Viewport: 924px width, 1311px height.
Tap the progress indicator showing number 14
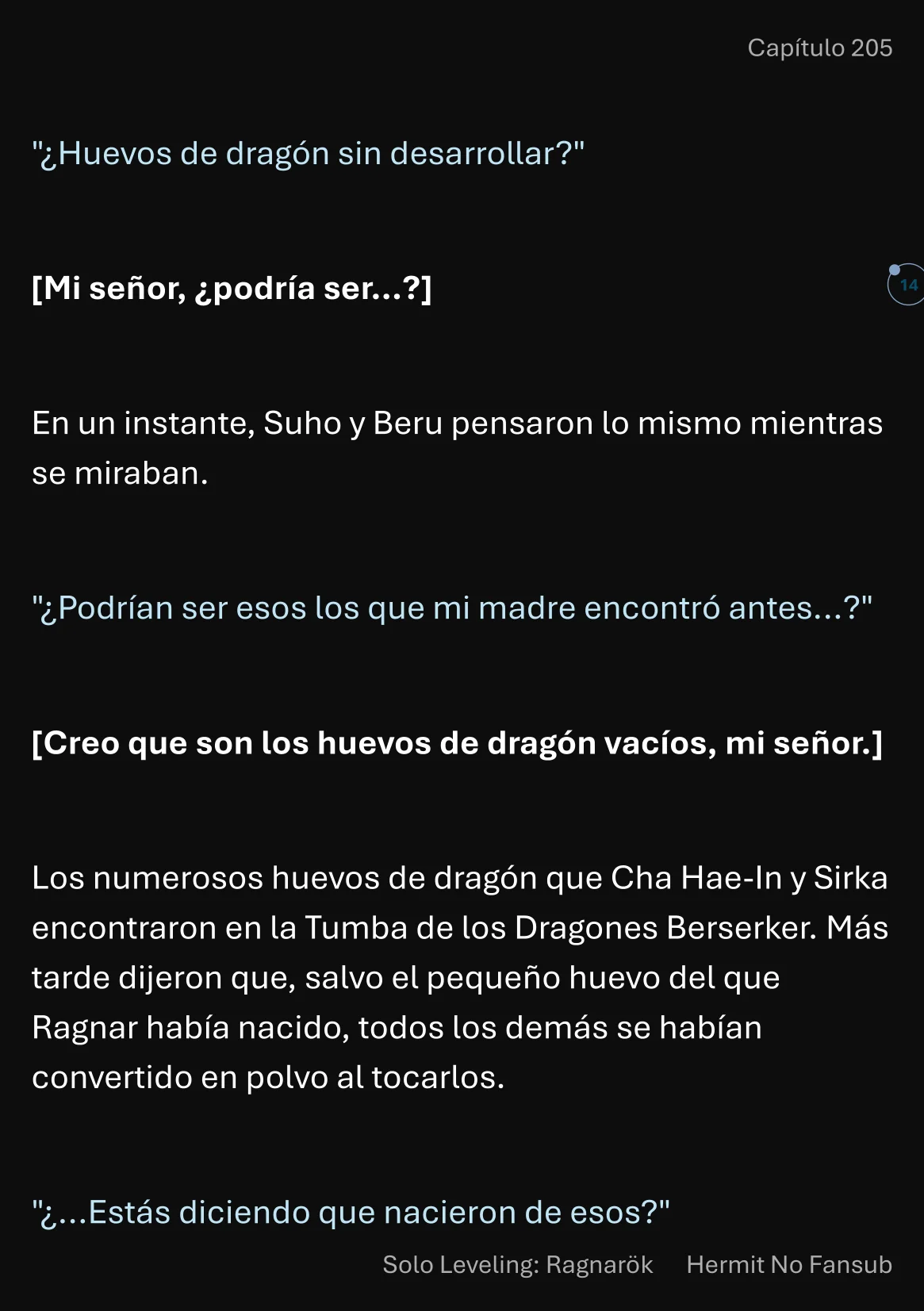[909, 286]
